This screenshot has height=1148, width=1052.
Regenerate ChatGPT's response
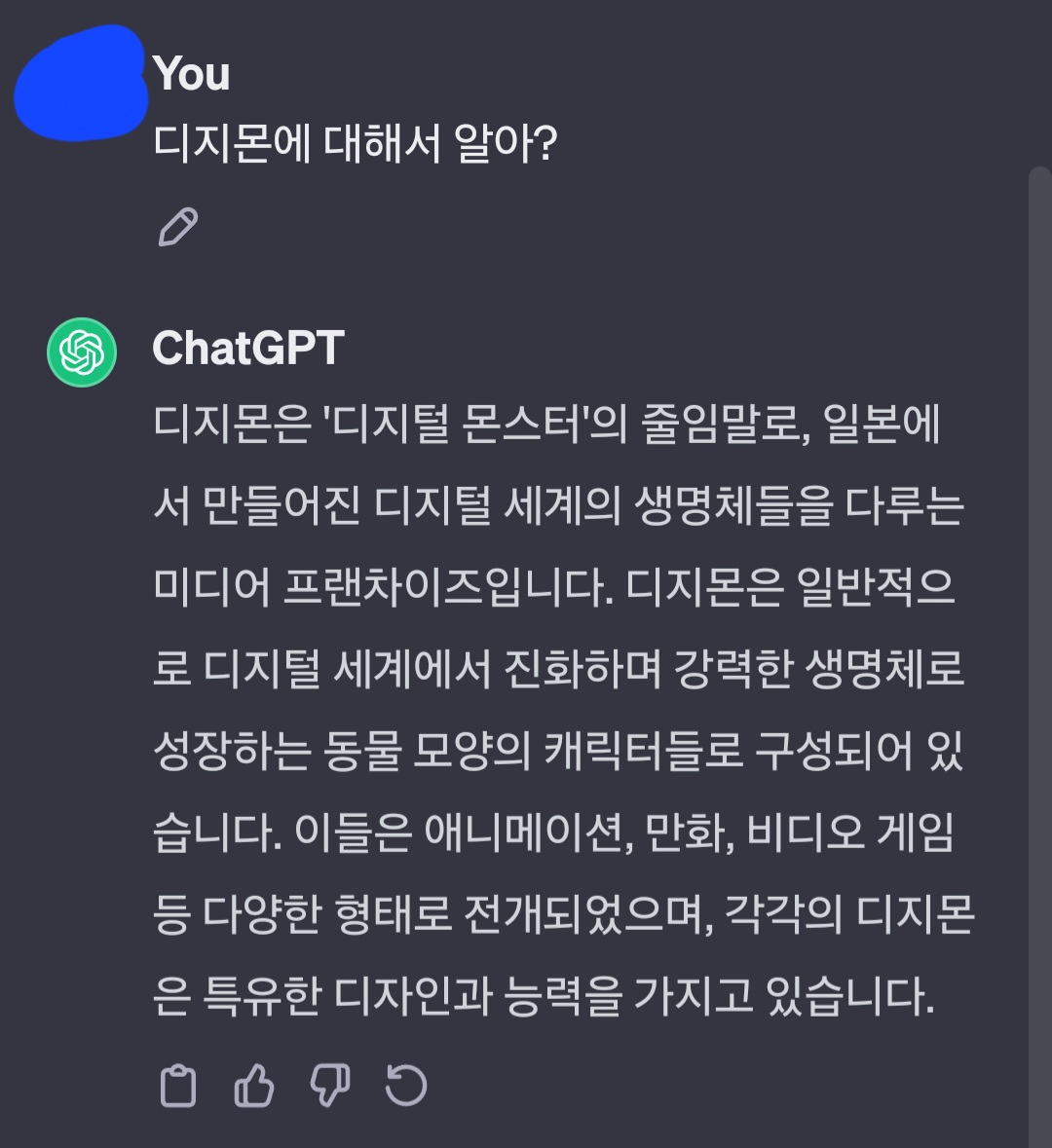click(x=406, y=1087)
